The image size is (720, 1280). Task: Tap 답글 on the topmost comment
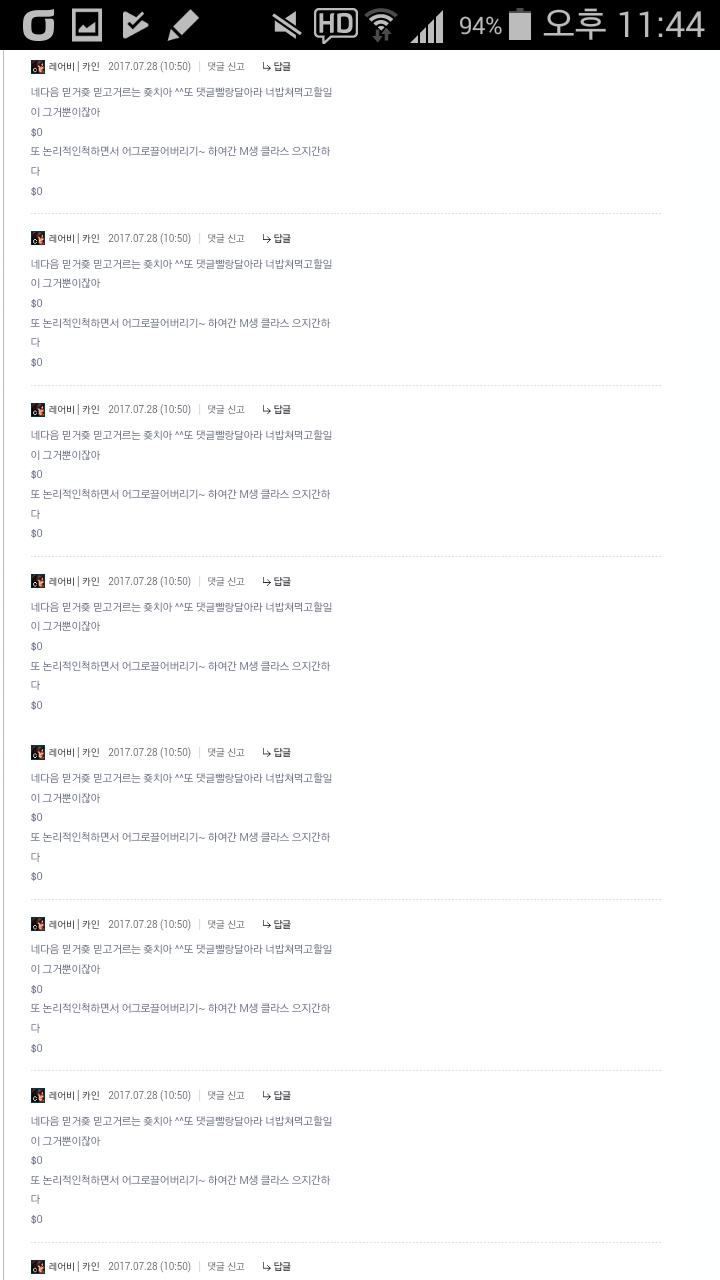(x=276, y=67)
